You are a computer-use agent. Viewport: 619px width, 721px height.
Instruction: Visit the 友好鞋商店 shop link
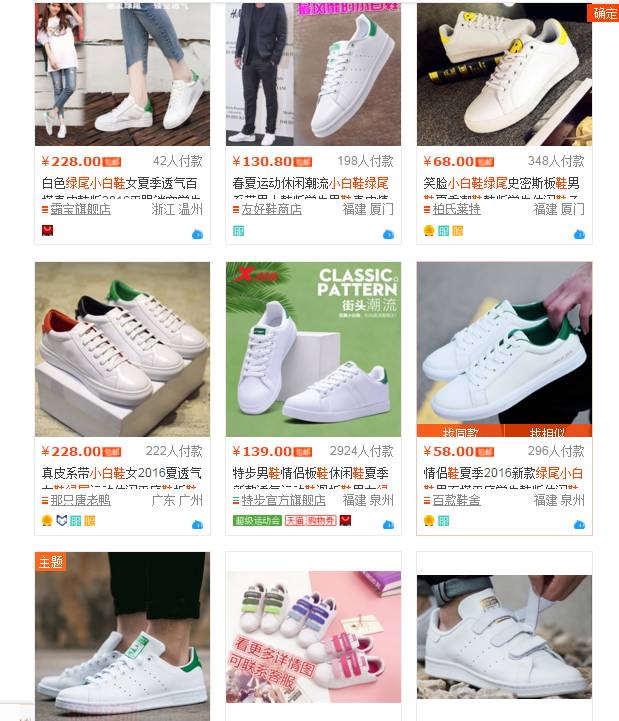coord(271,209)
